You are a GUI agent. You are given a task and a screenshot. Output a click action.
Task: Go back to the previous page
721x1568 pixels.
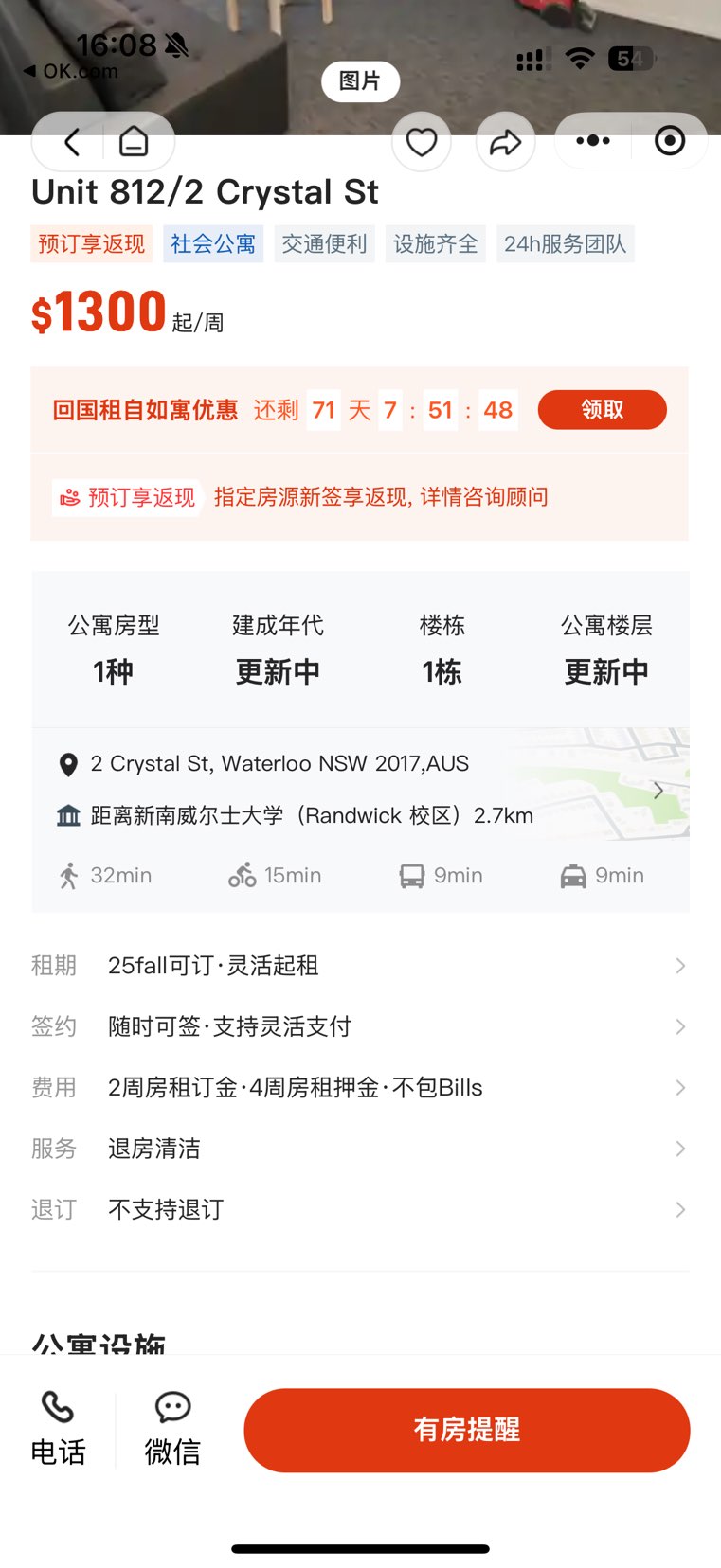click(72, 142)
